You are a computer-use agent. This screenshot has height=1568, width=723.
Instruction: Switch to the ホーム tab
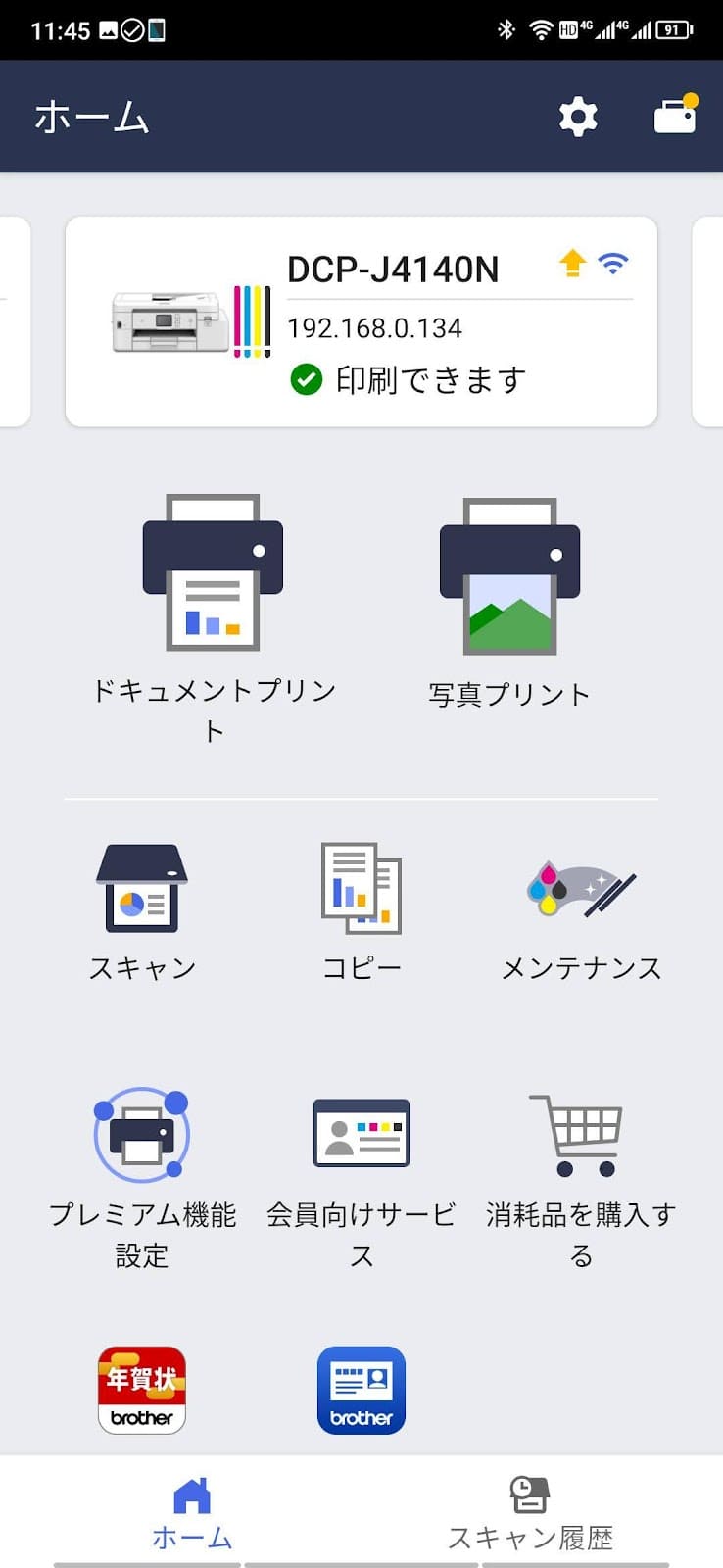[x=192, y=1513]
